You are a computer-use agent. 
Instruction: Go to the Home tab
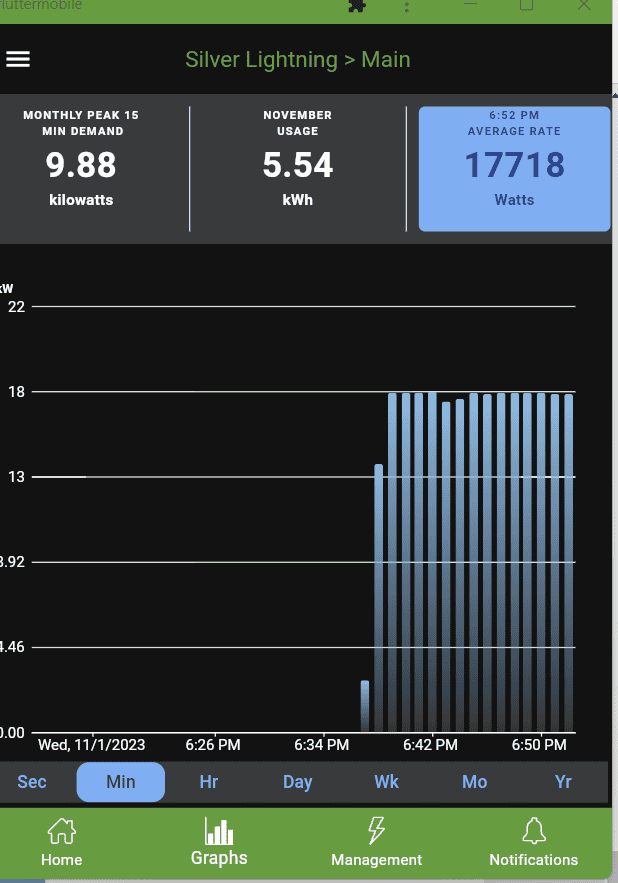pos(61,842)
